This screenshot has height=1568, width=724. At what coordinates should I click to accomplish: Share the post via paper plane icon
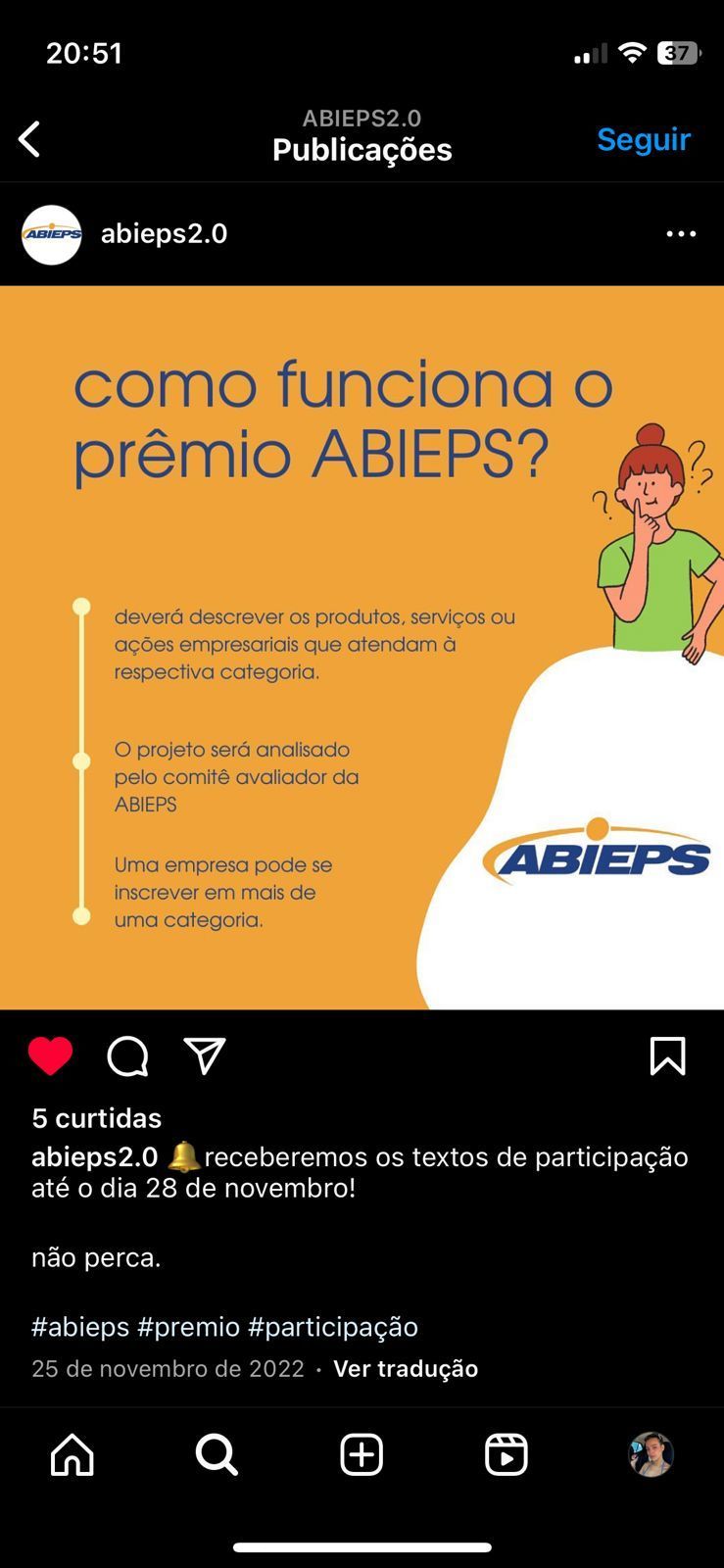tap(205, 1056)
